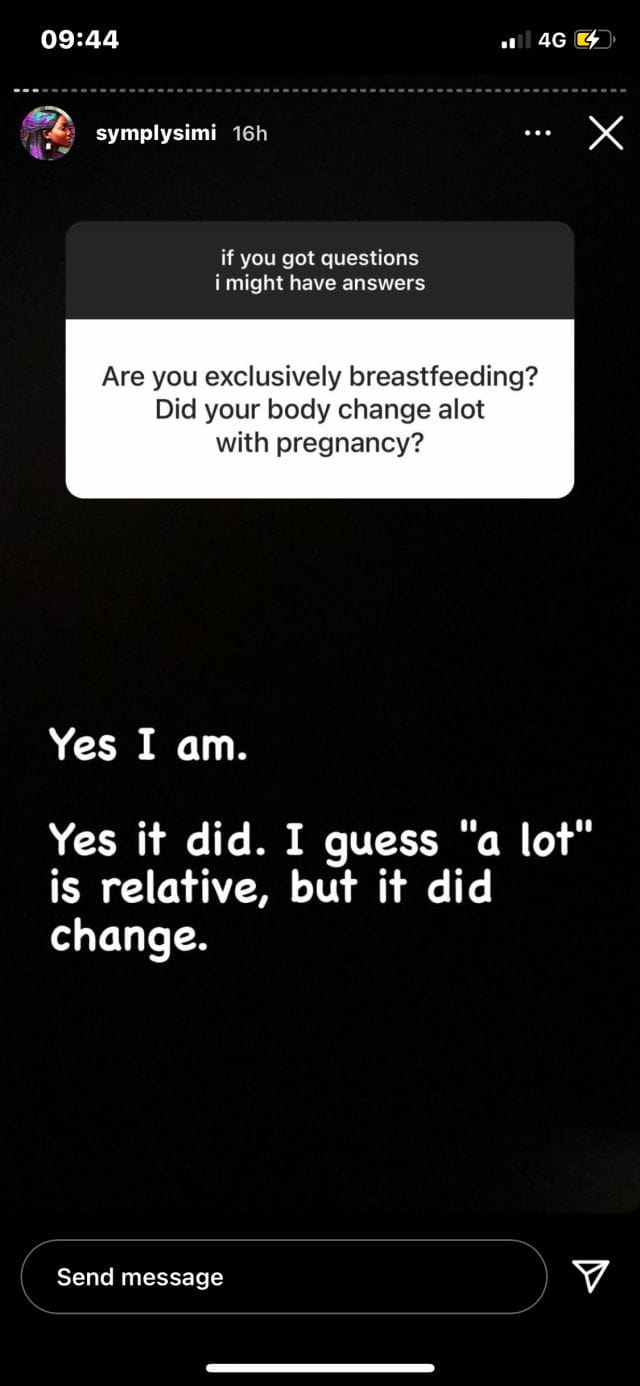Tap the Send message field
Viewport: 640px width, 1386px height.
point(283,1276)
